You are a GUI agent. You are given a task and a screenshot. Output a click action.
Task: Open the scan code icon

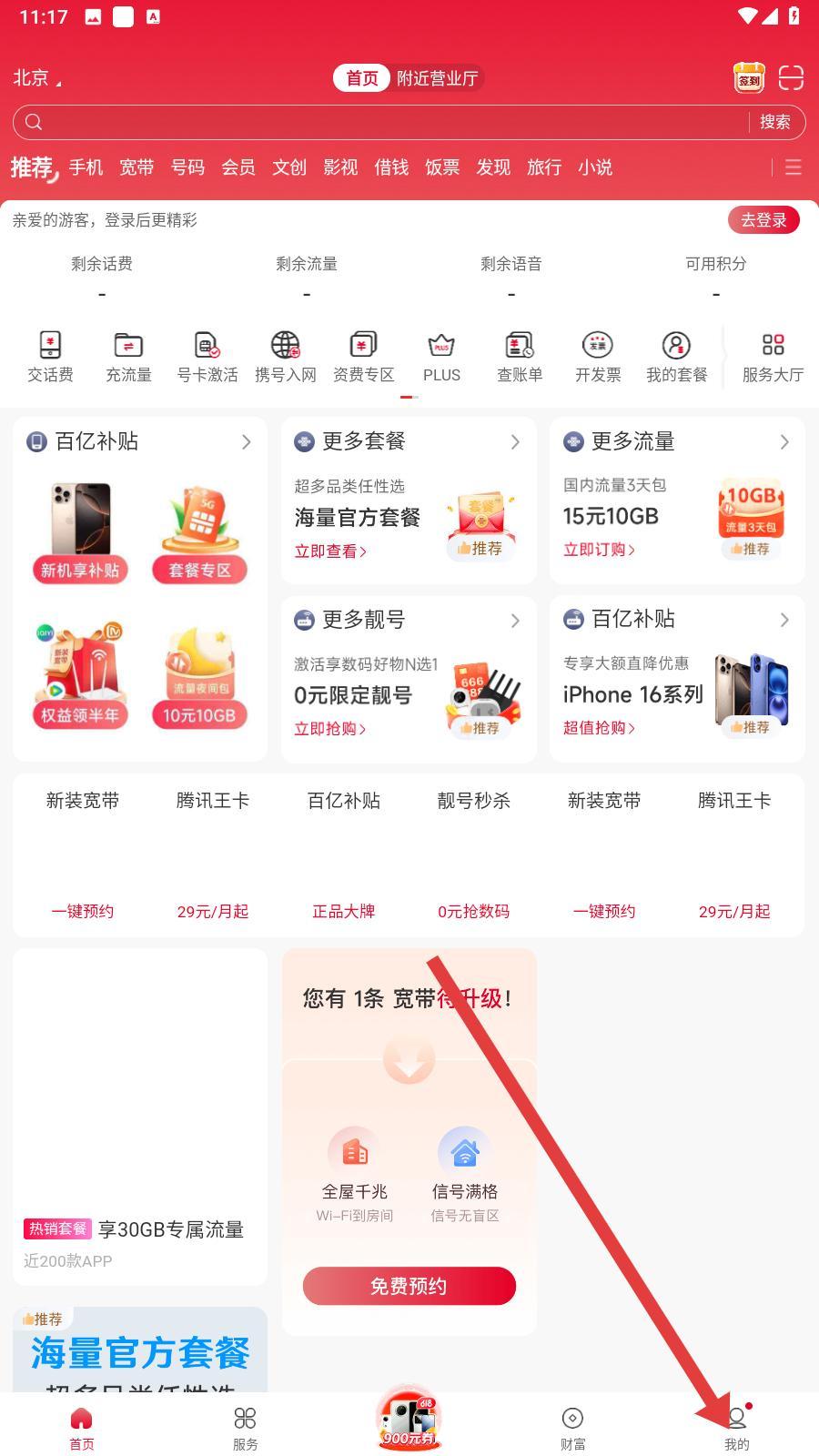(x=791, y=78)
